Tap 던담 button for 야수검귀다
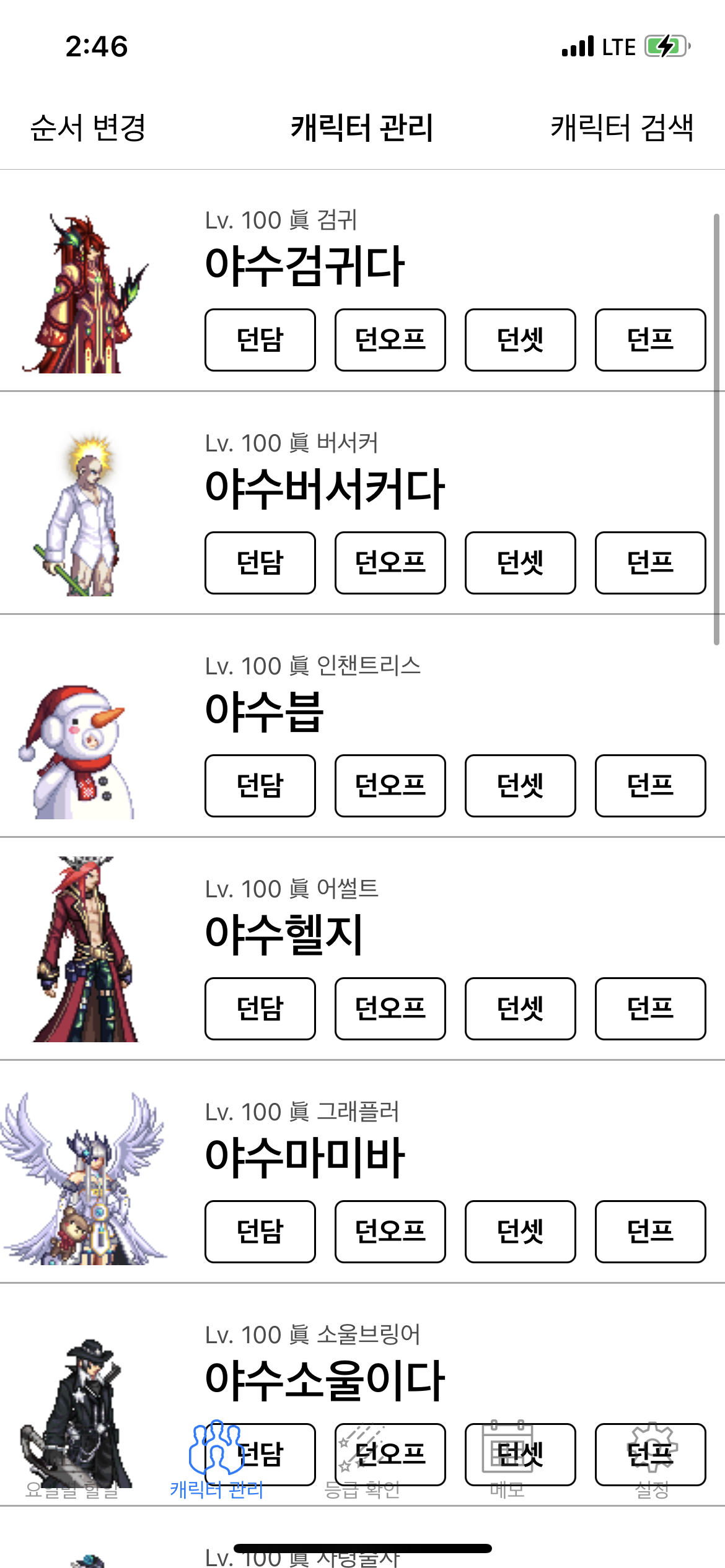 click(260, 340)
